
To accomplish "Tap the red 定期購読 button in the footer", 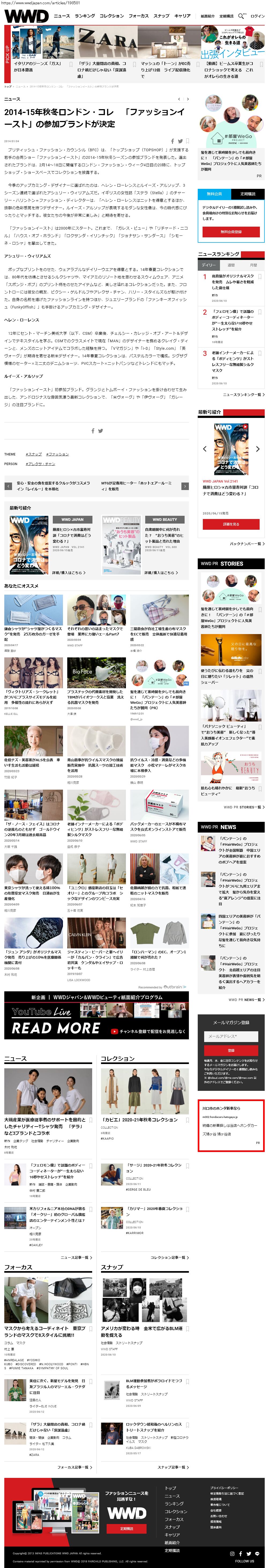I will pyautogui.click(x=126, y=1528).
